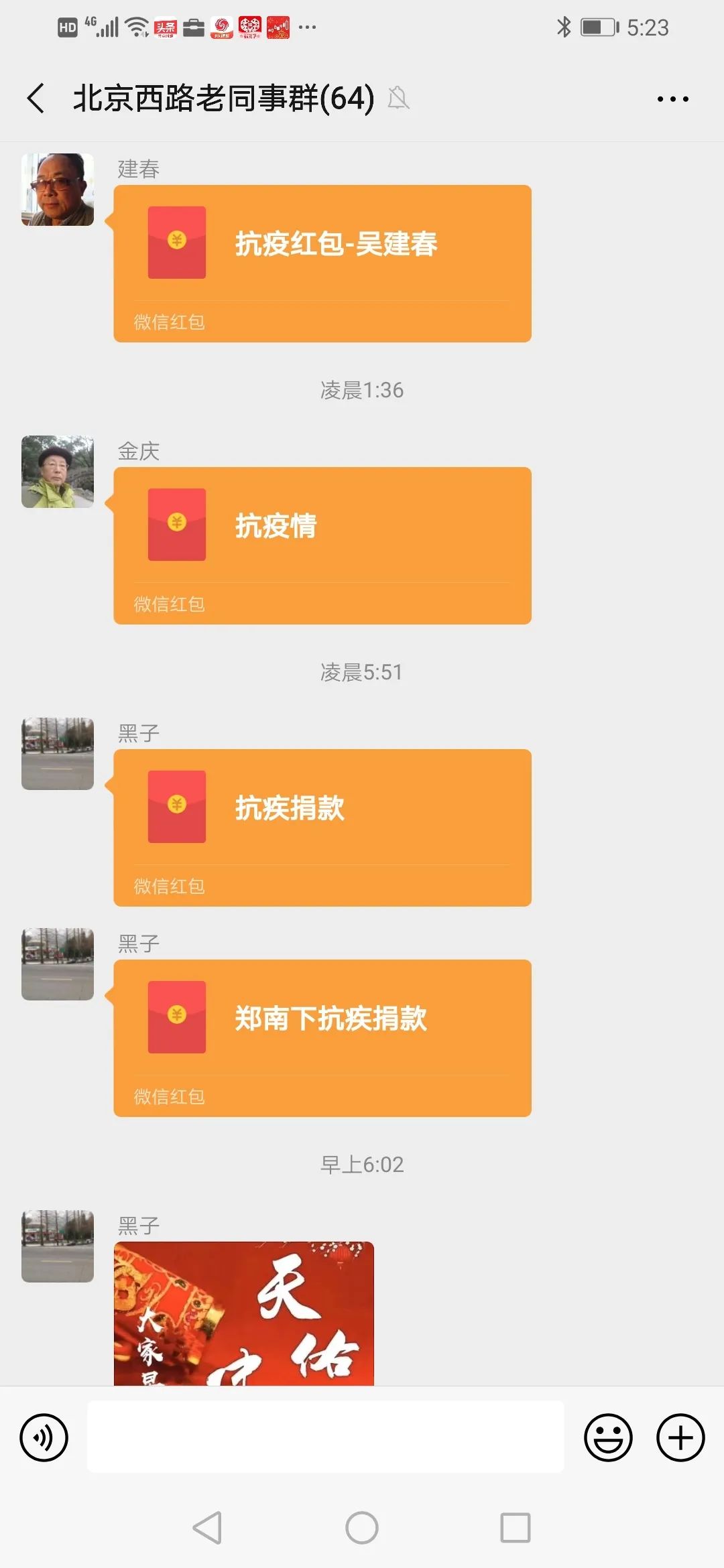
Task: View 黑子's red image message
Action: click(244, 1313)
